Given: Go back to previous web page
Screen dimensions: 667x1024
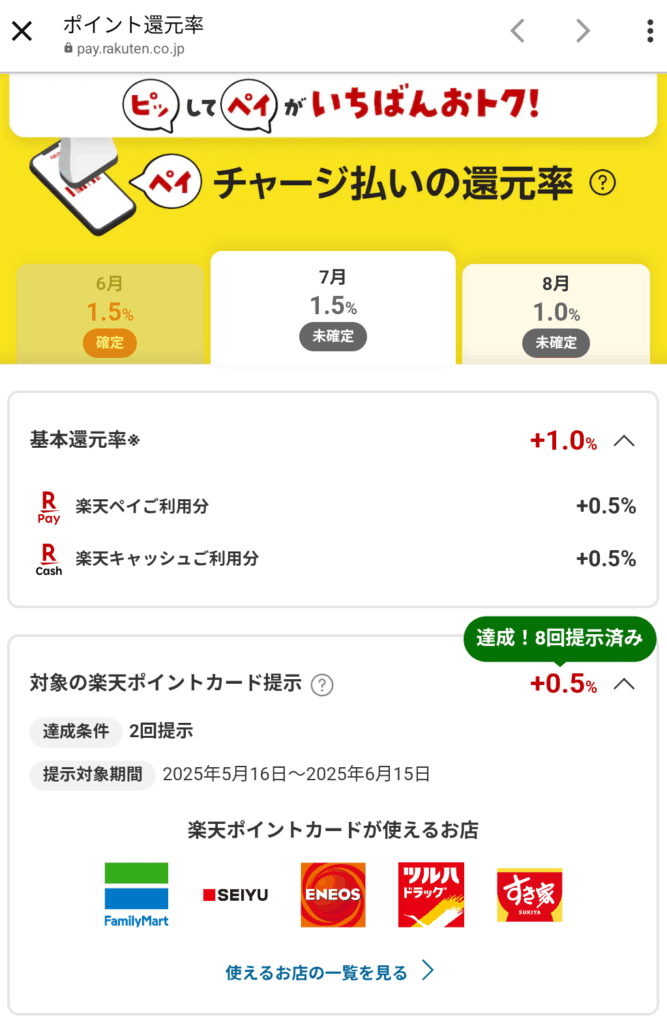Looking at the screenshot, I should pos(517,31).
